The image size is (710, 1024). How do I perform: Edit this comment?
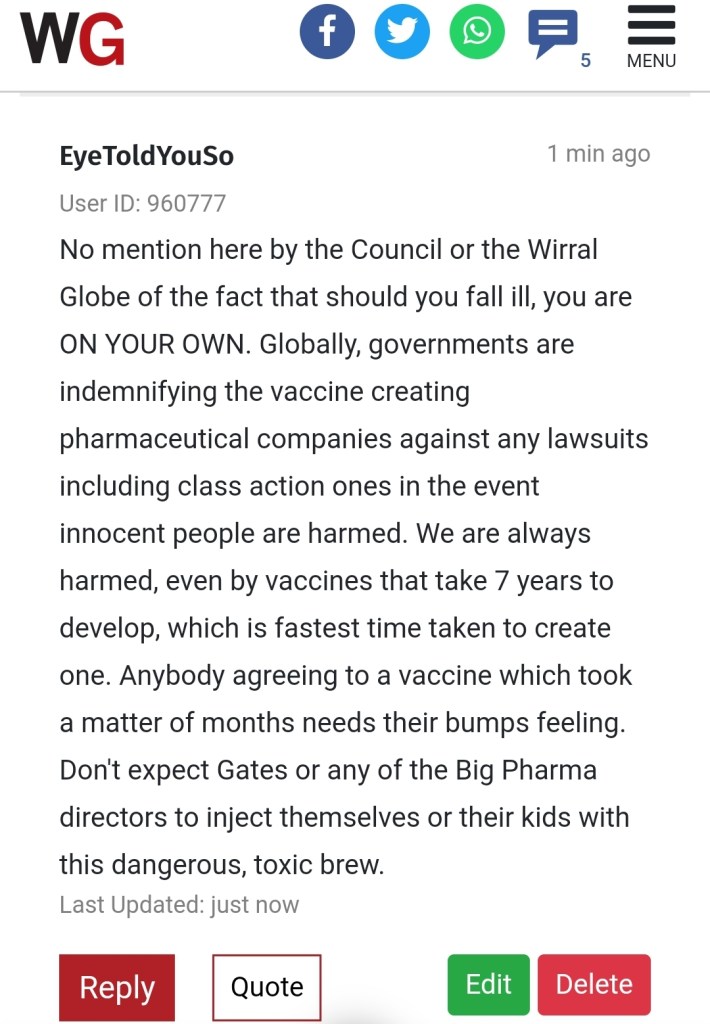[x=489, y=984]
